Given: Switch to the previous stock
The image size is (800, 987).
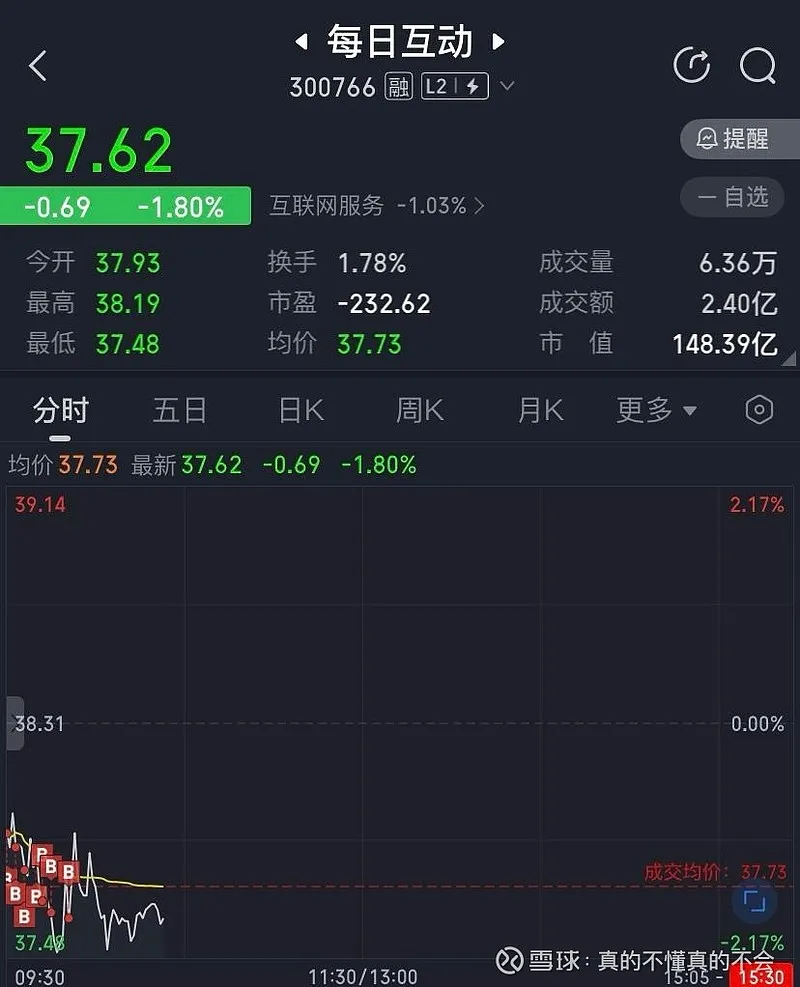Looking at the screenshot, I should 300,42.
